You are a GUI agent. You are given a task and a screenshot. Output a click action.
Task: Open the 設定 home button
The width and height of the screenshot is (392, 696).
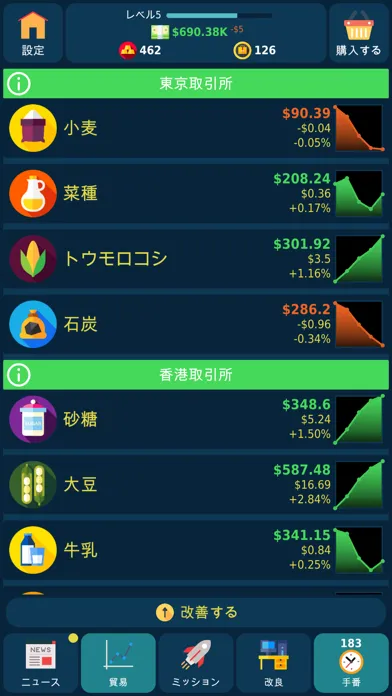coord(33,33)
